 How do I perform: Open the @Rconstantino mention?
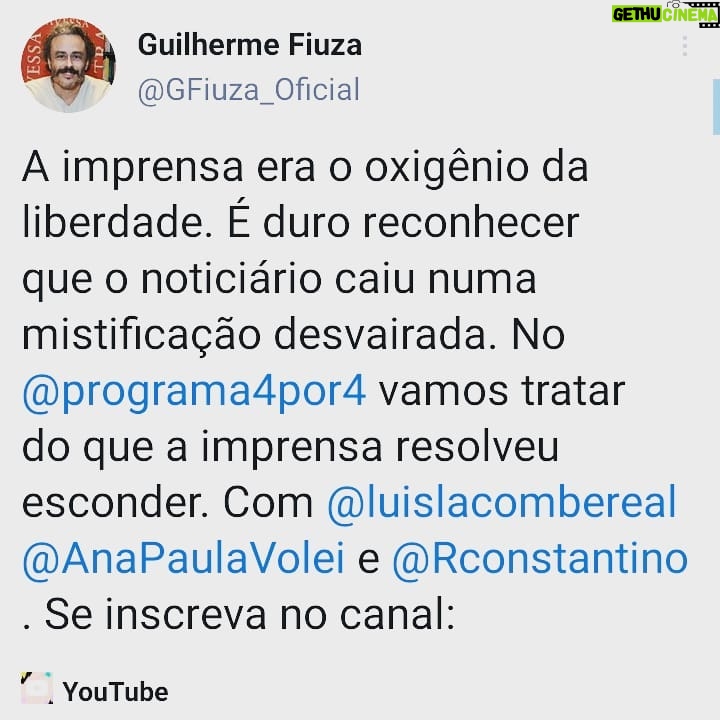pos(540,559)
